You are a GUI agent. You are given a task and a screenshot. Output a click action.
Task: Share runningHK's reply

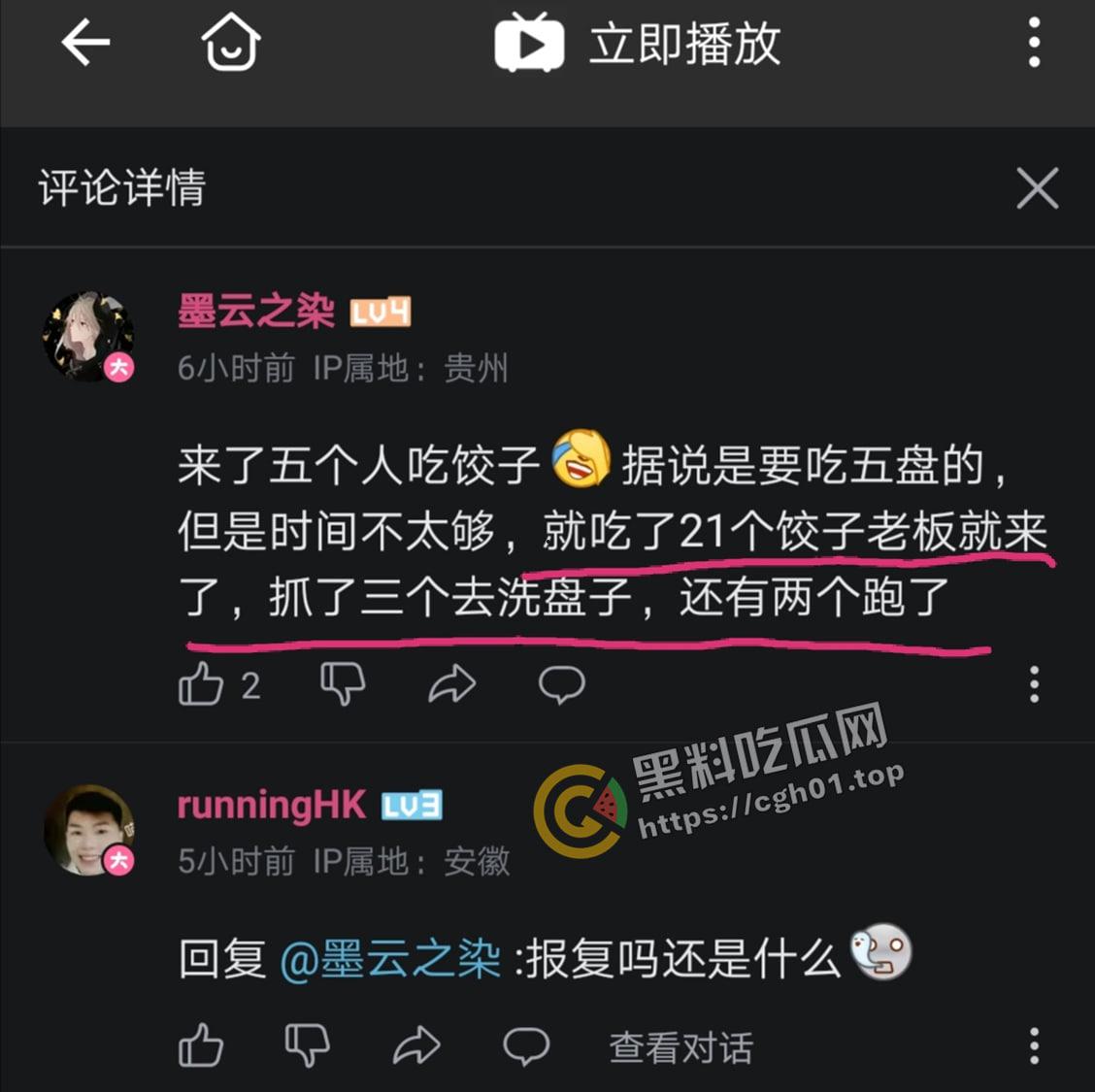(417, 1046)
